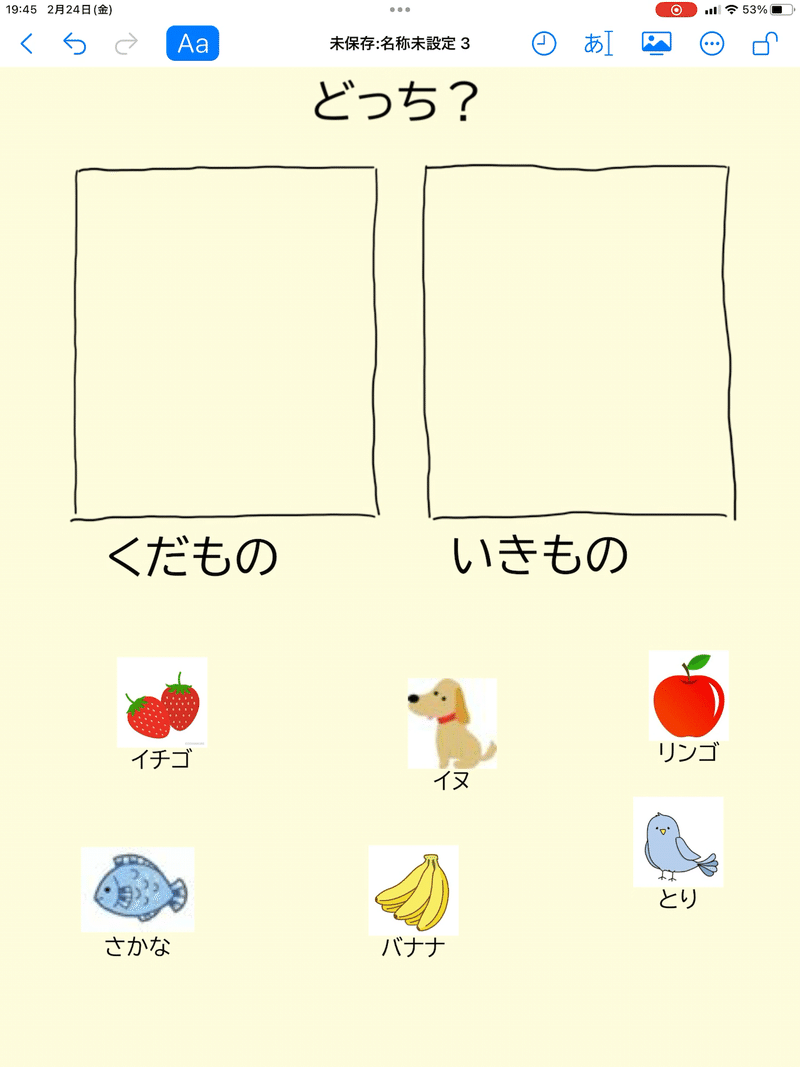800x1067 pixels.
Task: Go back using the back arrow
Action: tap(27, 43)
